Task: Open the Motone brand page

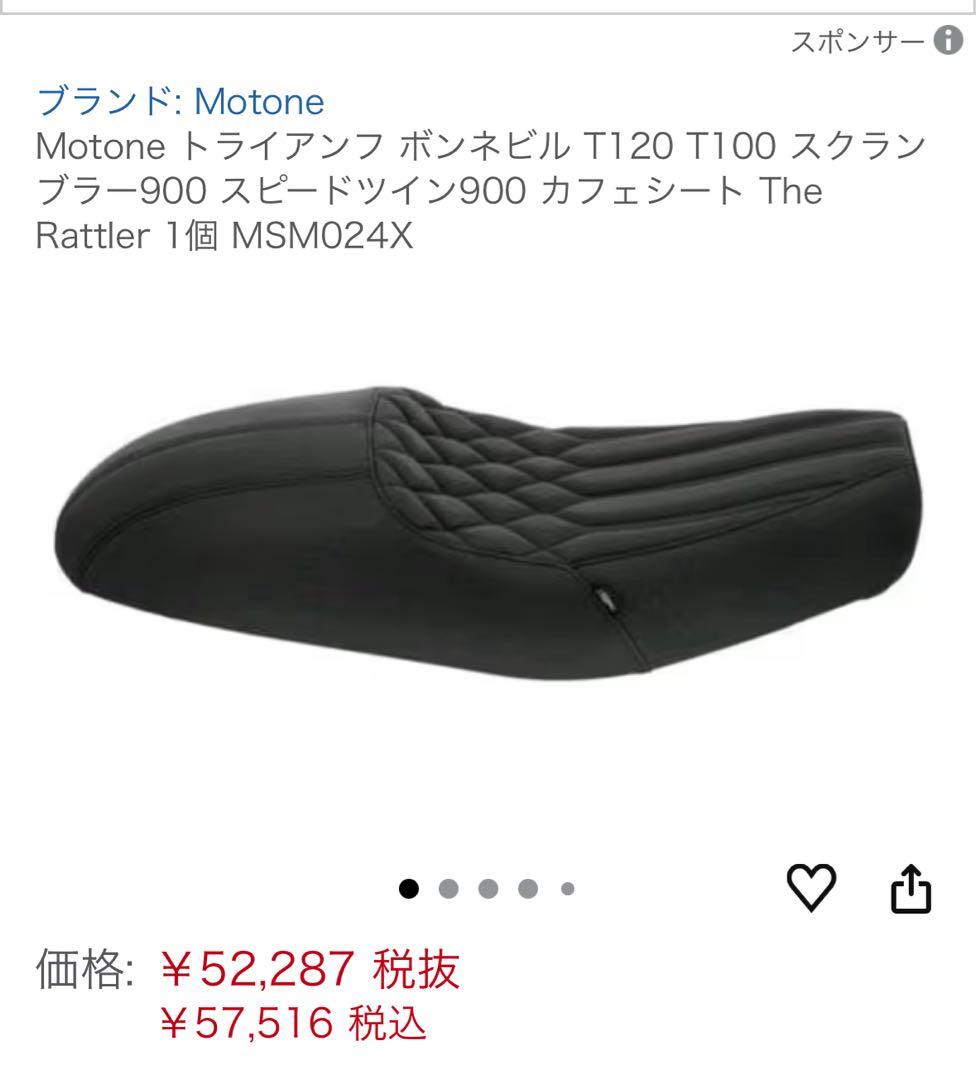Action: (x=260, y=99)
